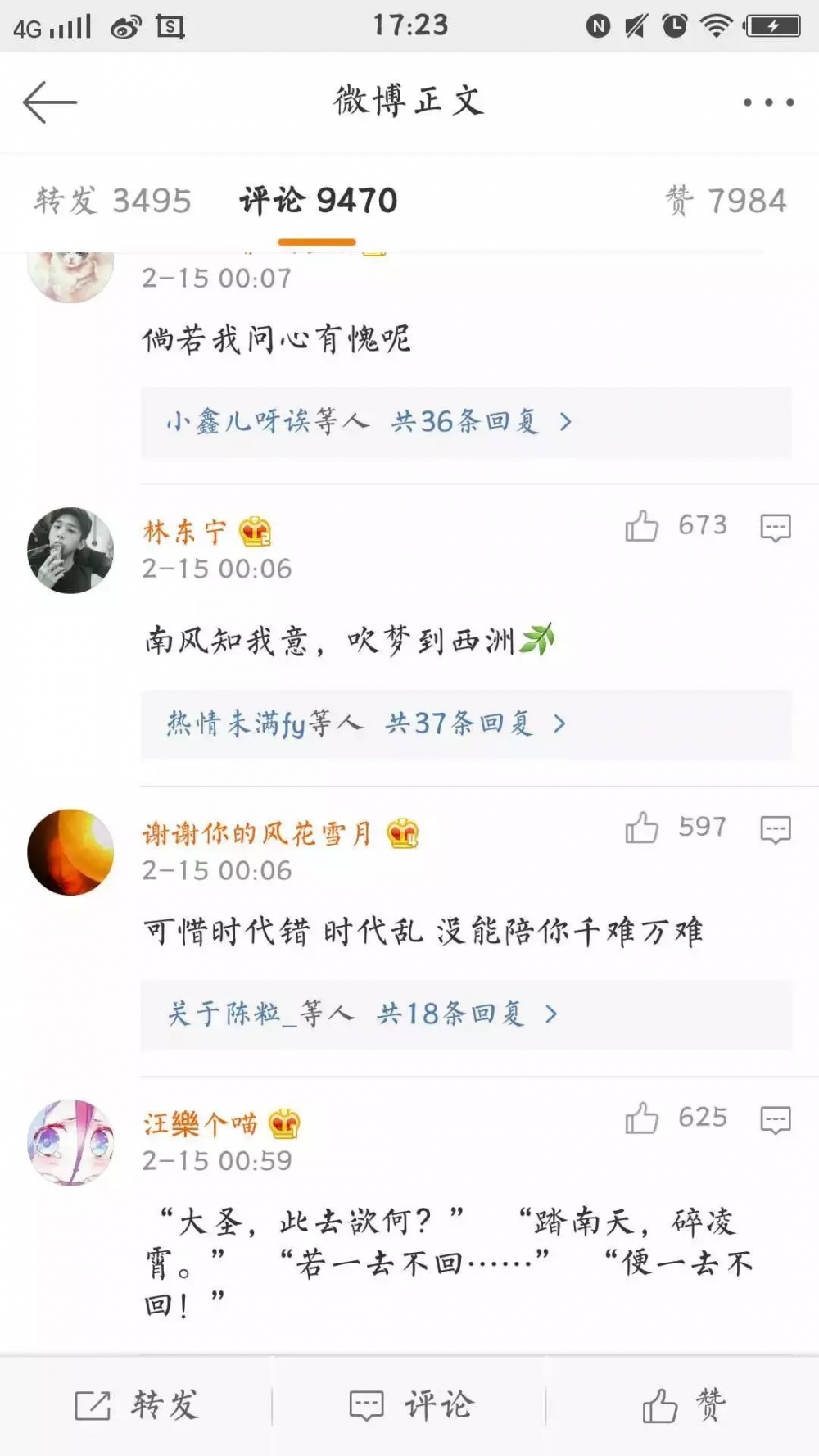Image resolution: width=819 pixels, height=1456 pixels.
Task: Go back using the top-left arrow
Action: 49,102
